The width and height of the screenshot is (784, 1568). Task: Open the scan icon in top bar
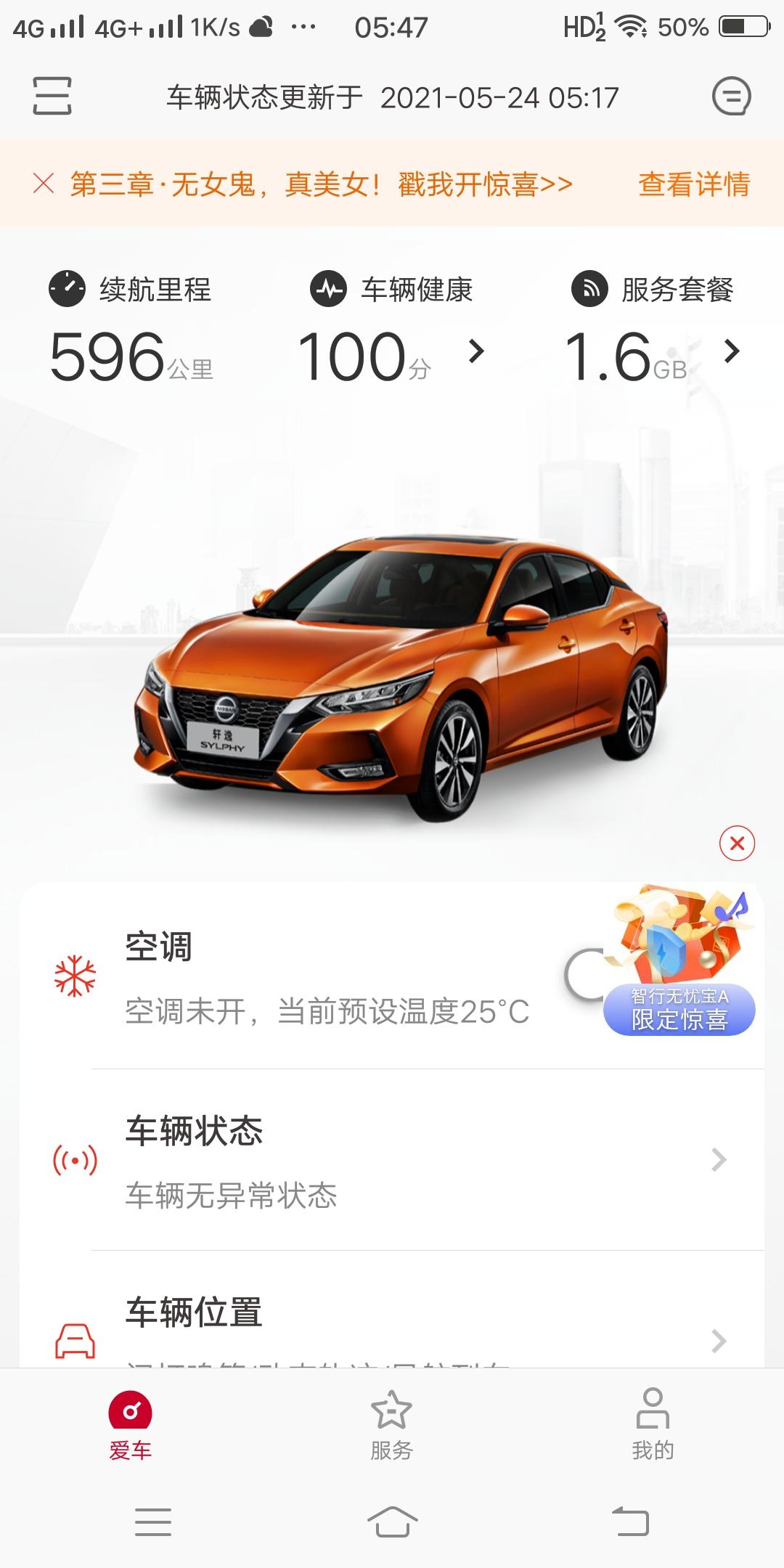pyautogui.click(x=52, y=97)
